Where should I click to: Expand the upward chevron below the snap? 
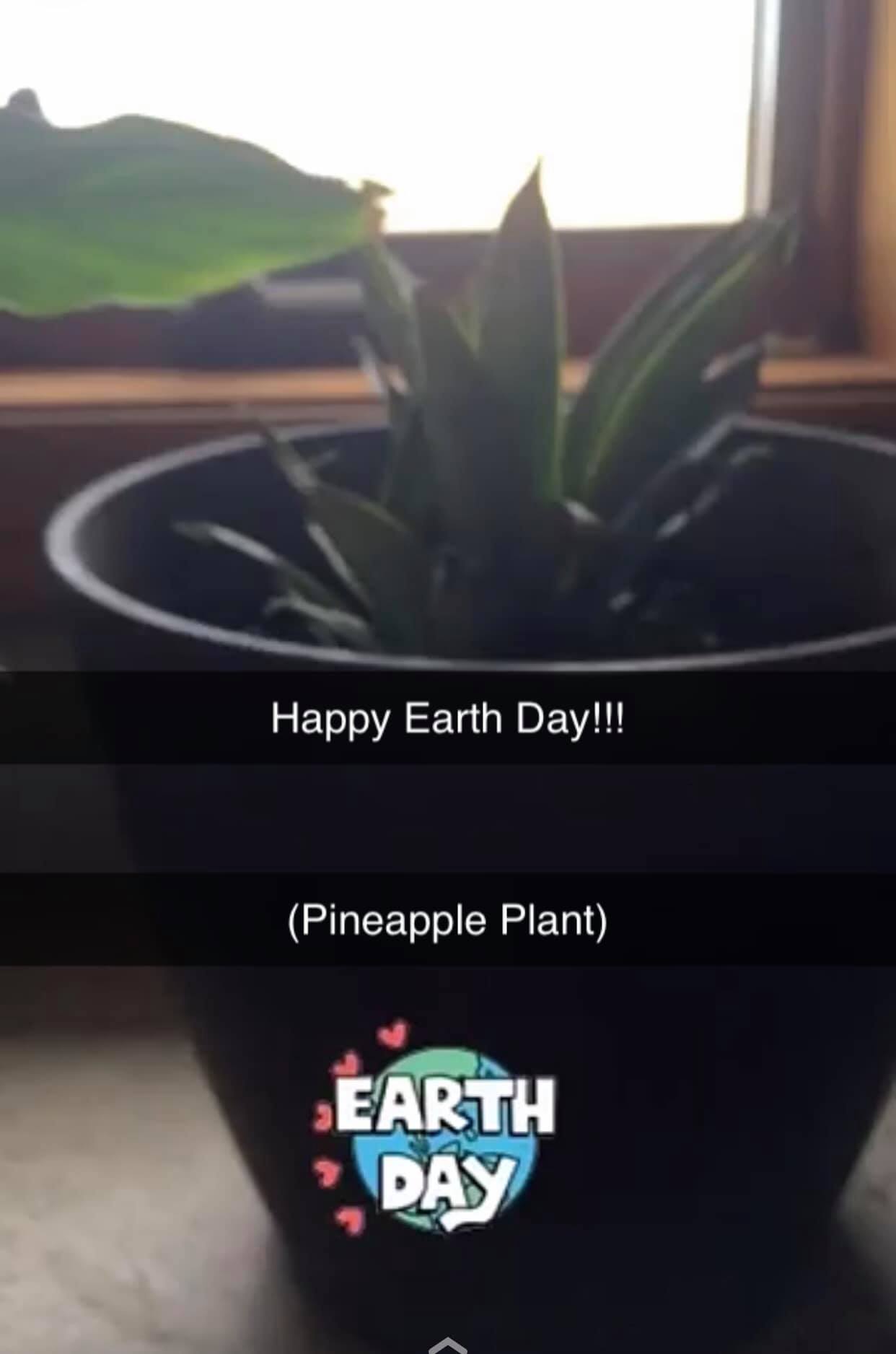(x=447, y=1345)
